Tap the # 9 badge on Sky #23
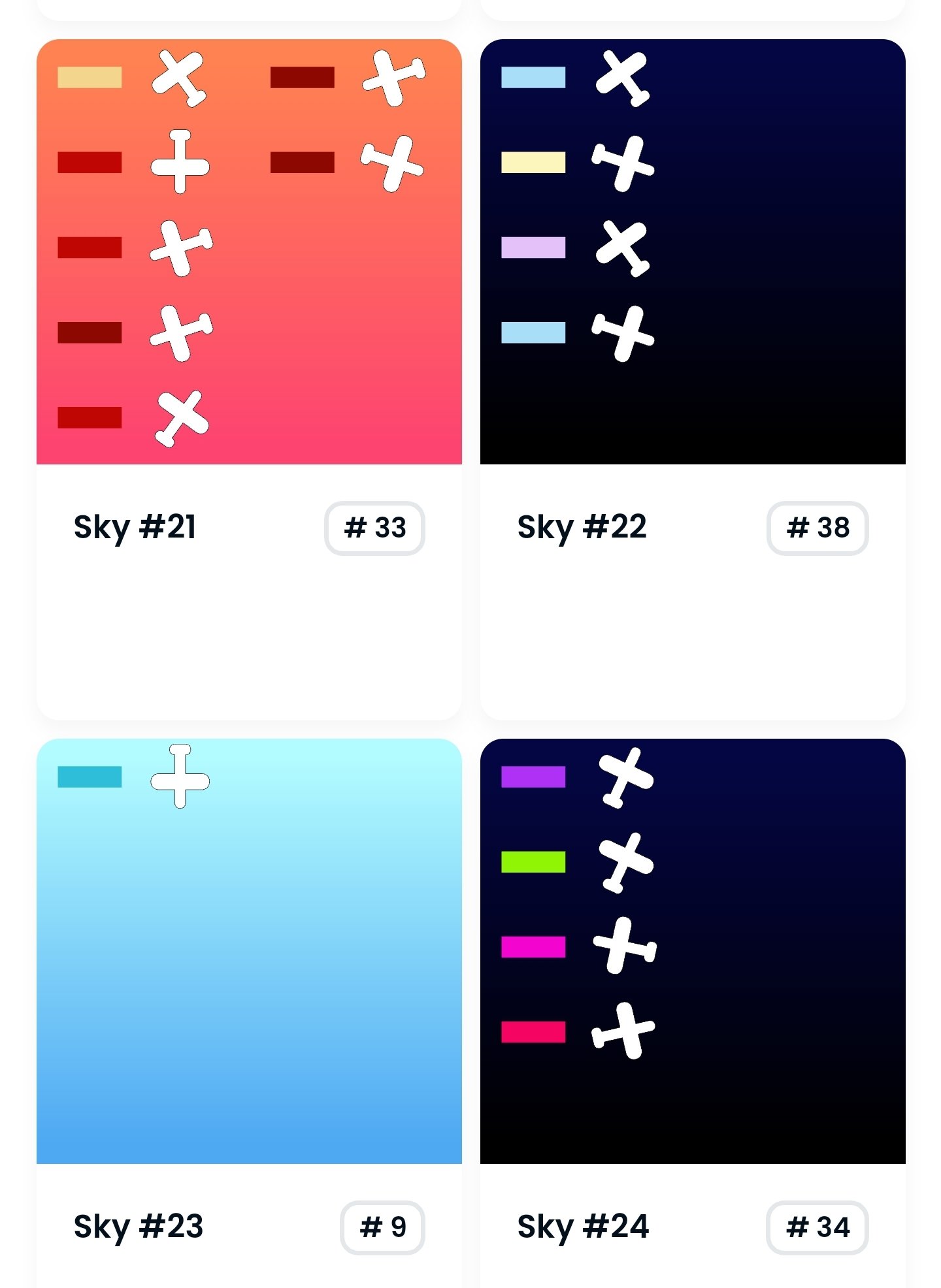Screen dimensions: 941x1288 click(382, 1227)
